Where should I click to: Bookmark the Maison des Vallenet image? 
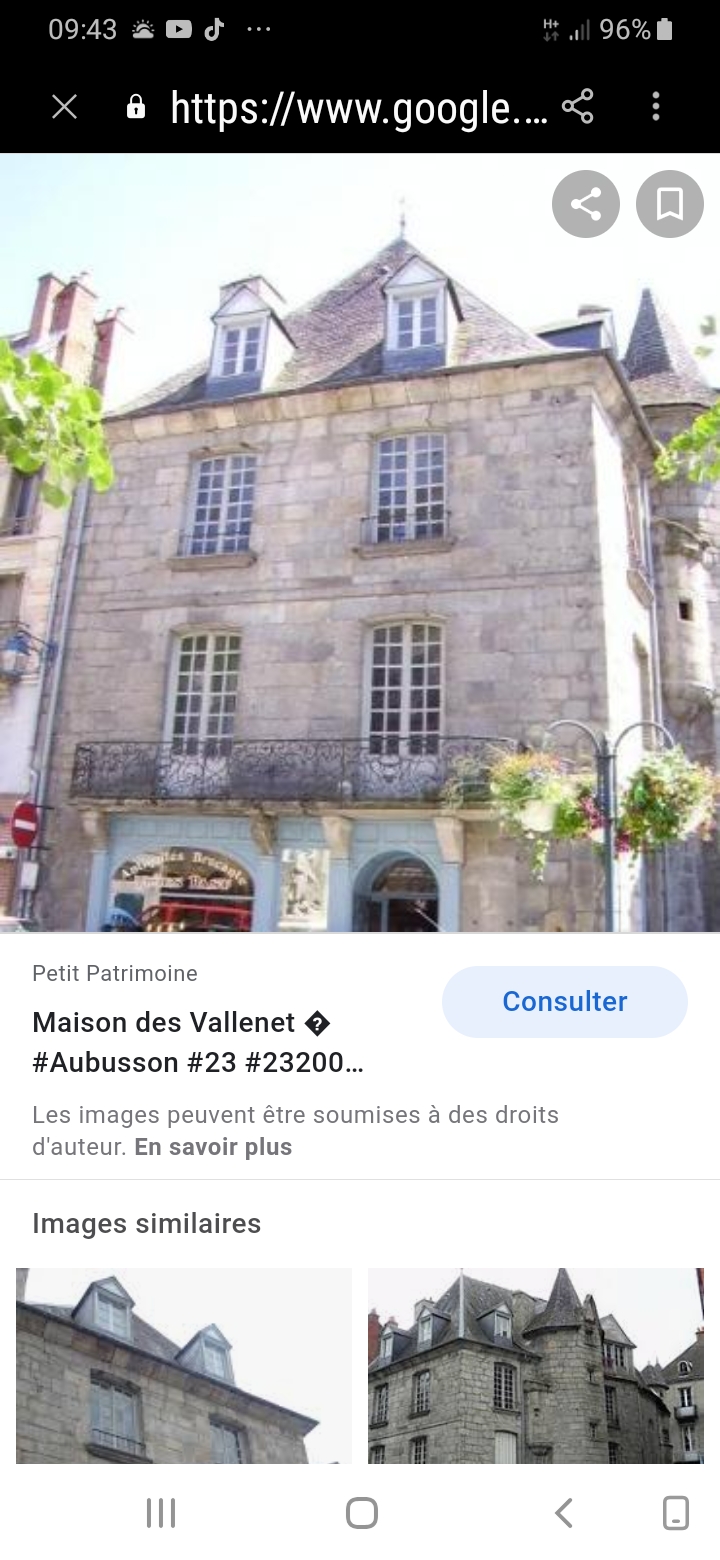pos(670,204)
